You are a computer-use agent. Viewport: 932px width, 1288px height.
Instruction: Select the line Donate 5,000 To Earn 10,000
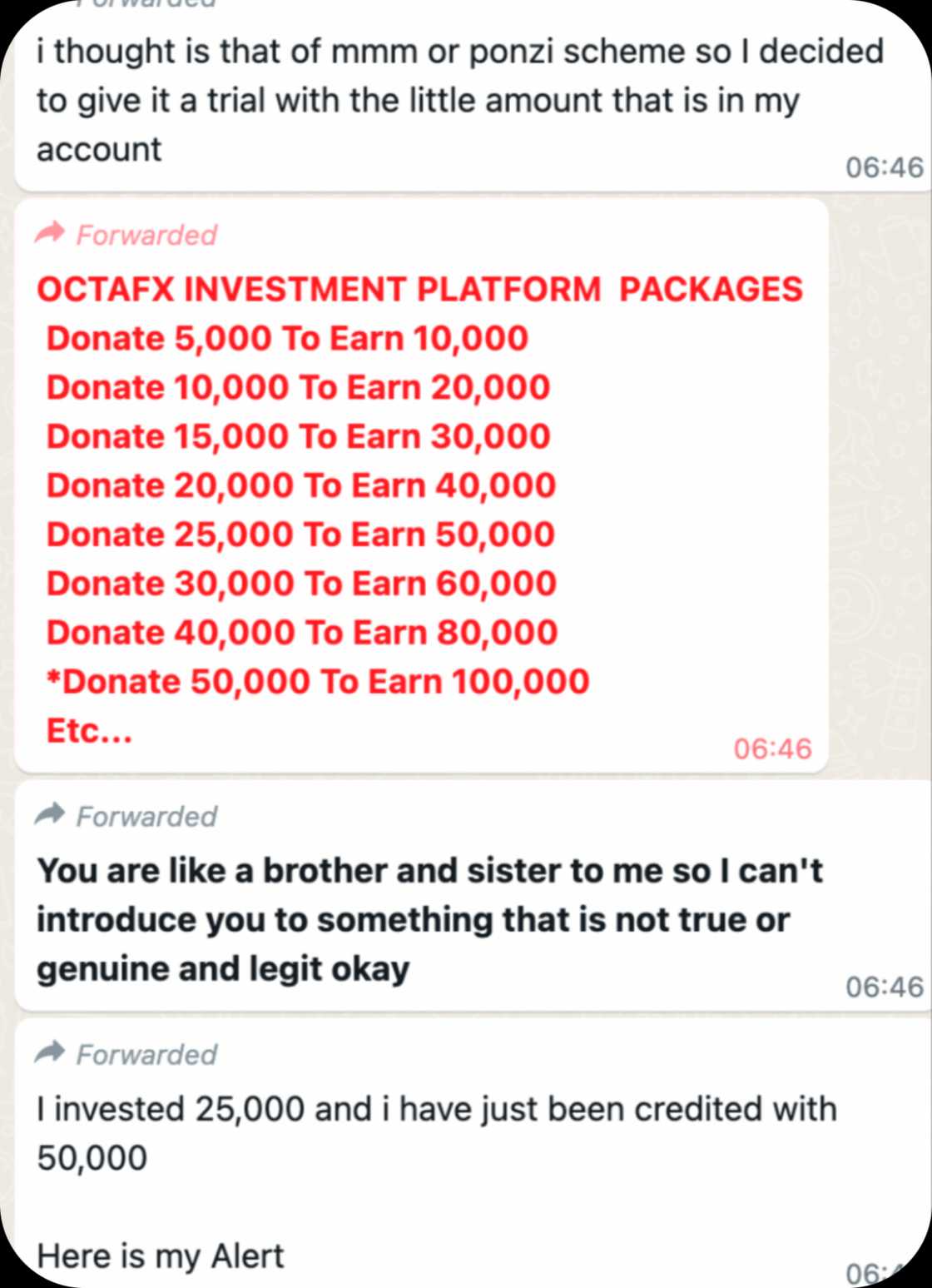click(x=287, y=338)
